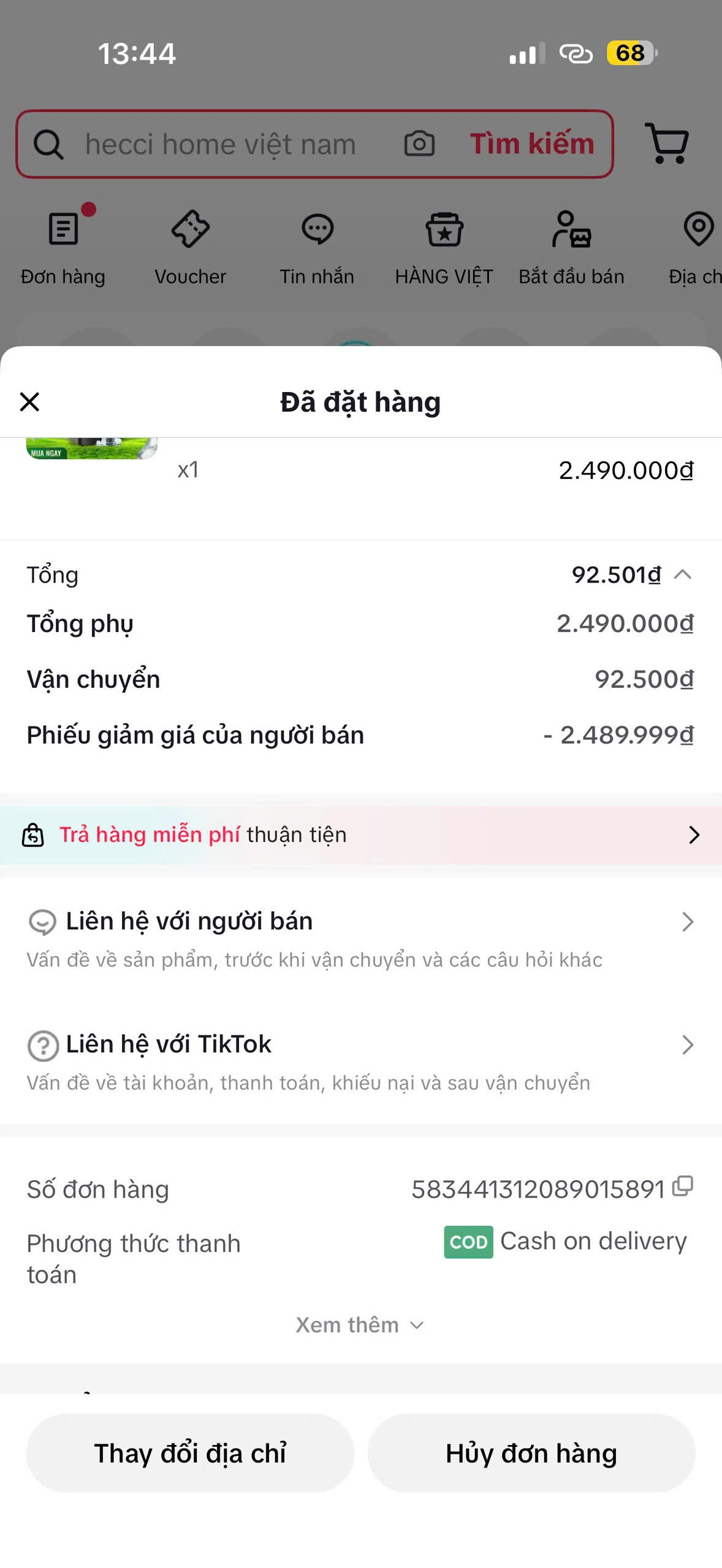The width and height of the screenshot is (722, 1568).
Task: Collapse the Tổng price breakdown
Action: click(682, 575)
